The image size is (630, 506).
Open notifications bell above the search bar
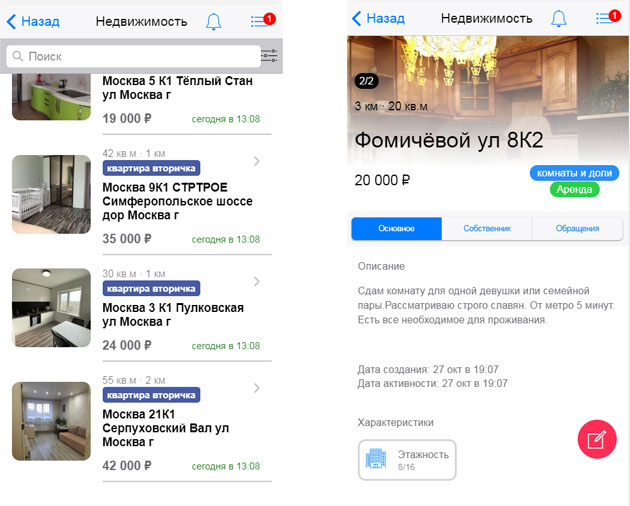click(x=213, y=21)
